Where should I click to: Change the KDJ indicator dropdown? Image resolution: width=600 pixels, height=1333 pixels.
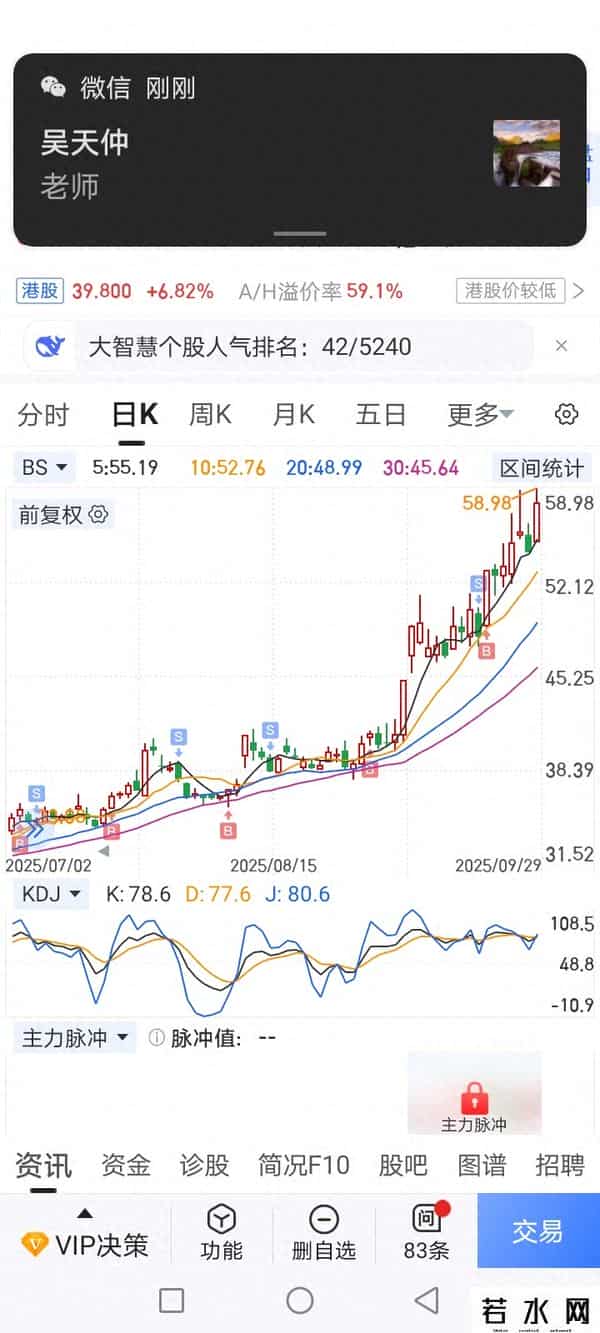point(50,894)
